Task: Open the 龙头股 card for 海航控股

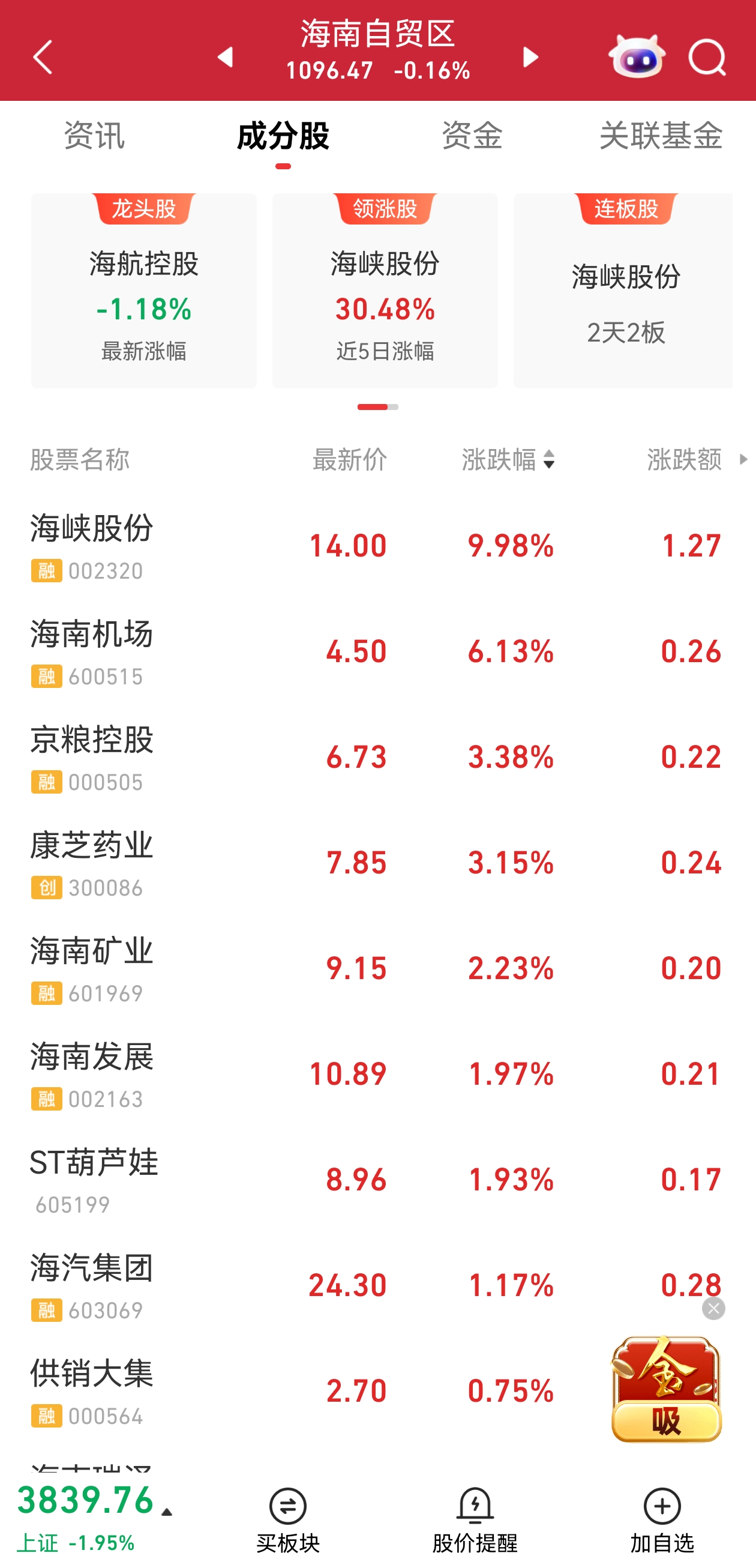Action: (x=144, y=291)
